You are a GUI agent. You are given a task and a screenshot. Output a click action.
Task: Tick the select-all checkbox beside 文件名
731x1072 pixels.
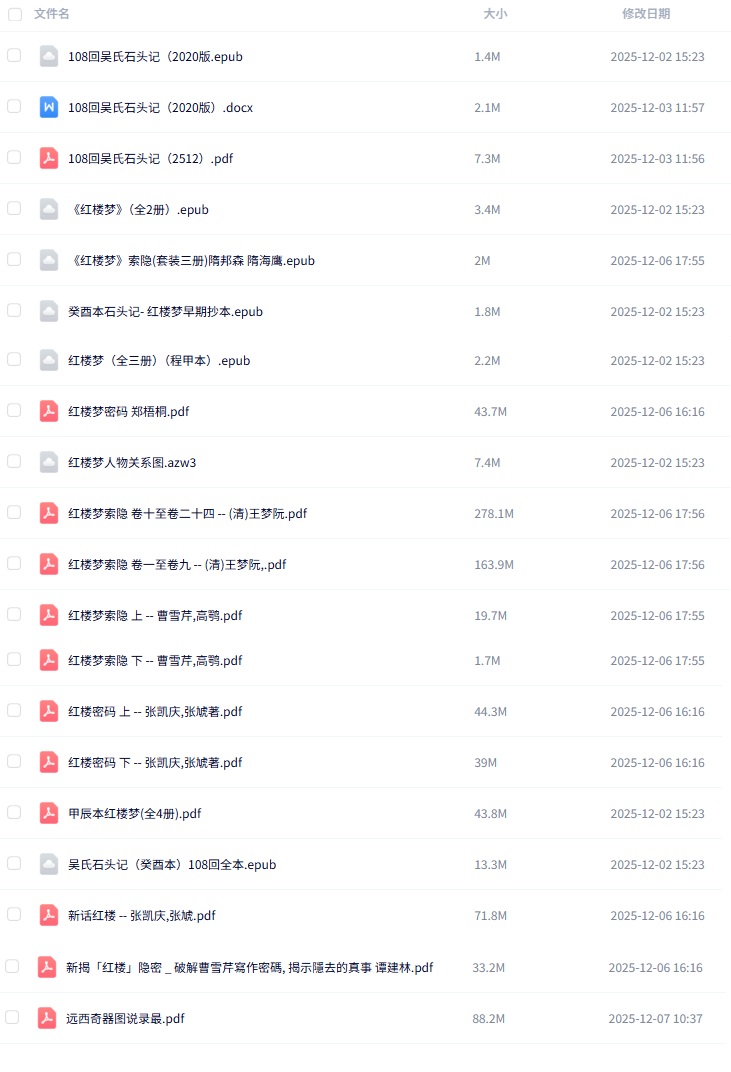coord(14,14)
